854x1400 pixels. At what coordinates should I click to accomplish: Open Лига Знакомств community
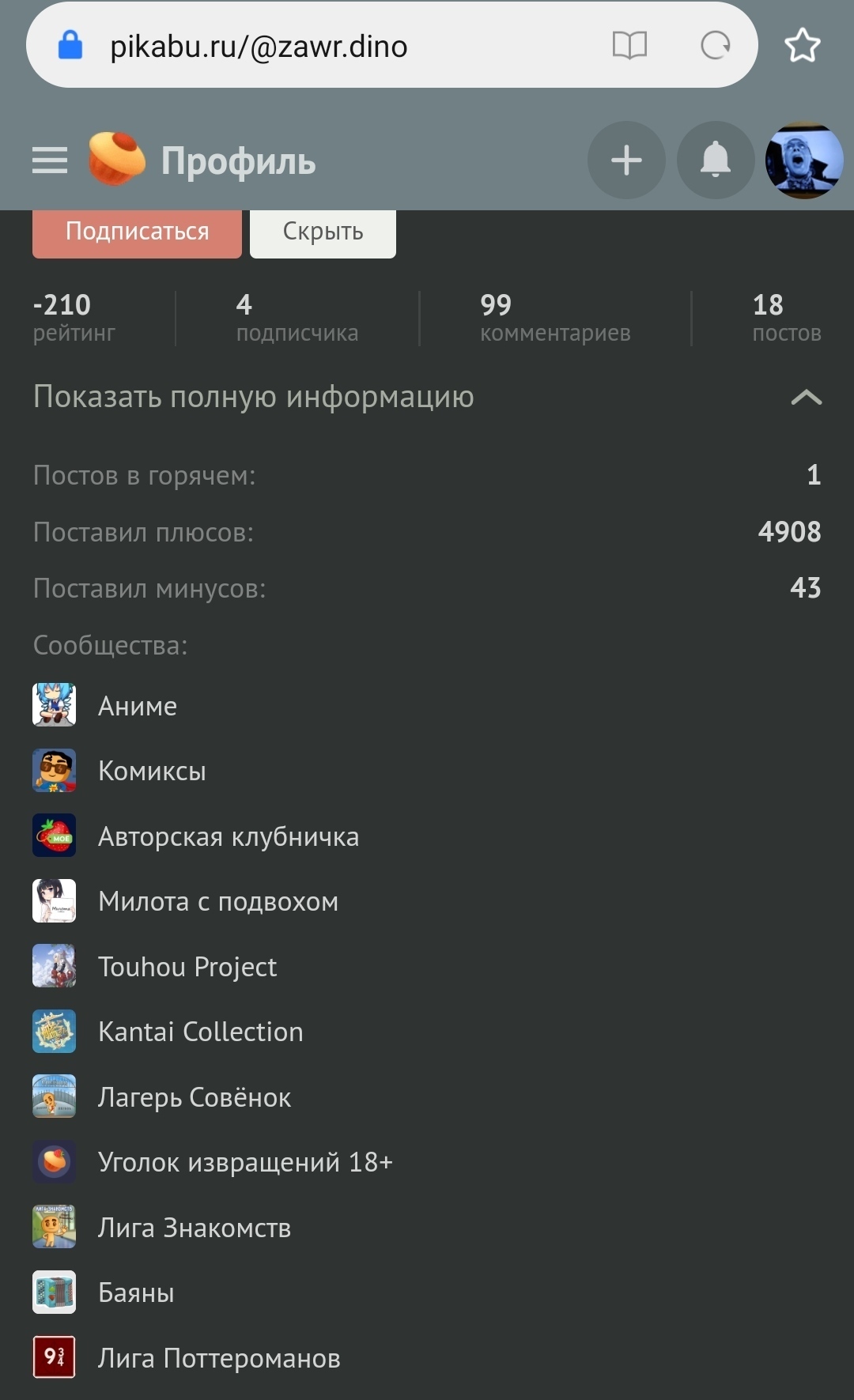pos(194,1228)
